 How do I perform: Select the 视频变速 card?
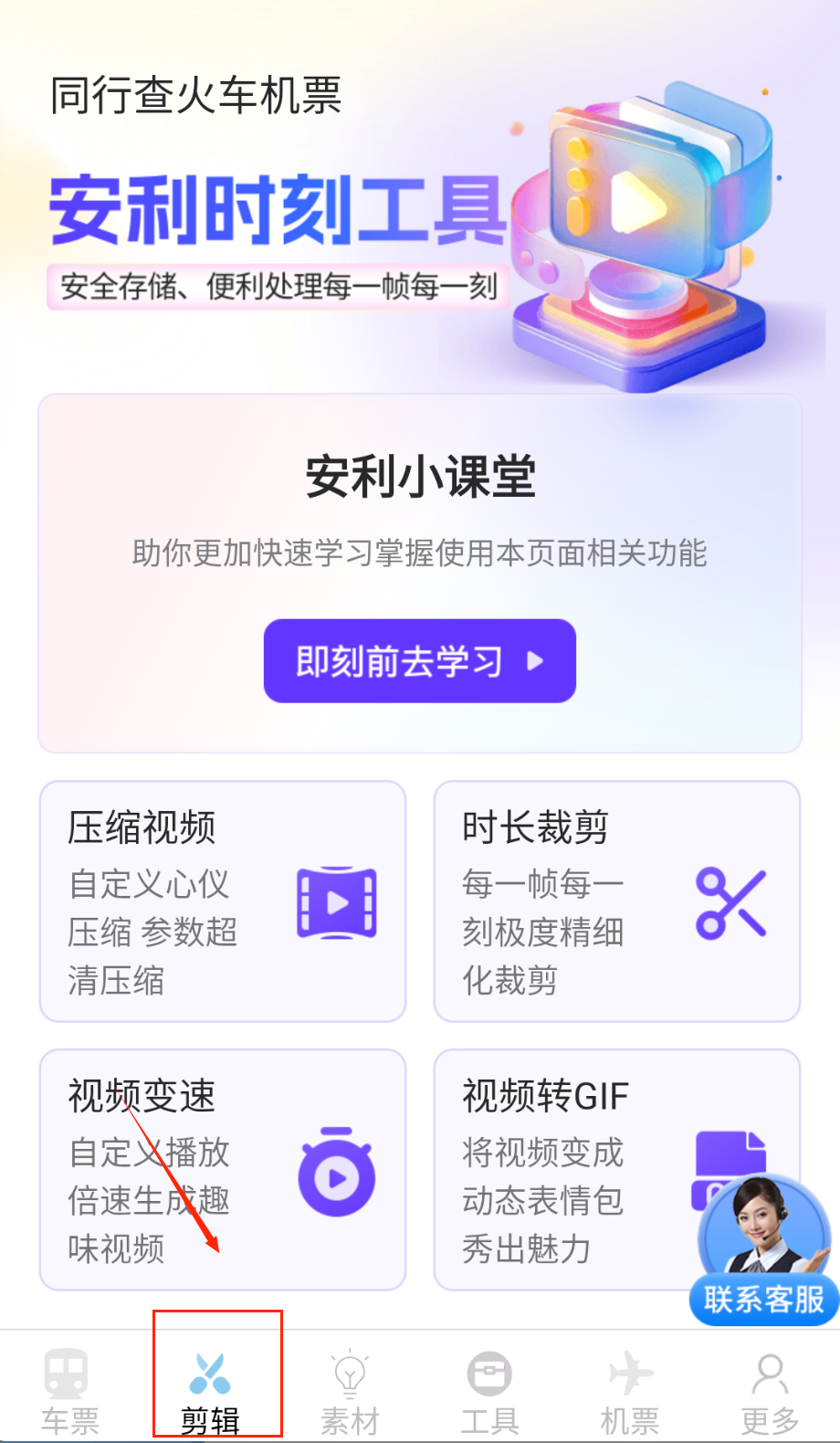pos(222,1170)
